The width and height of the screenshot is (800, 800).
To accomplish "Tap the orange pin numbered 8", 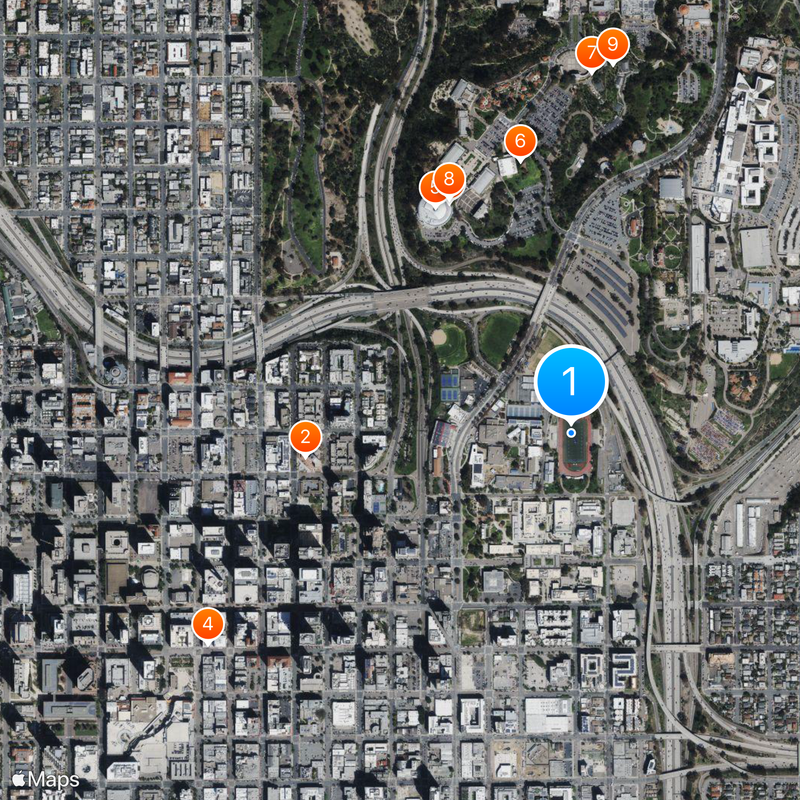I will pyautogui.click(x=450, y=179).
